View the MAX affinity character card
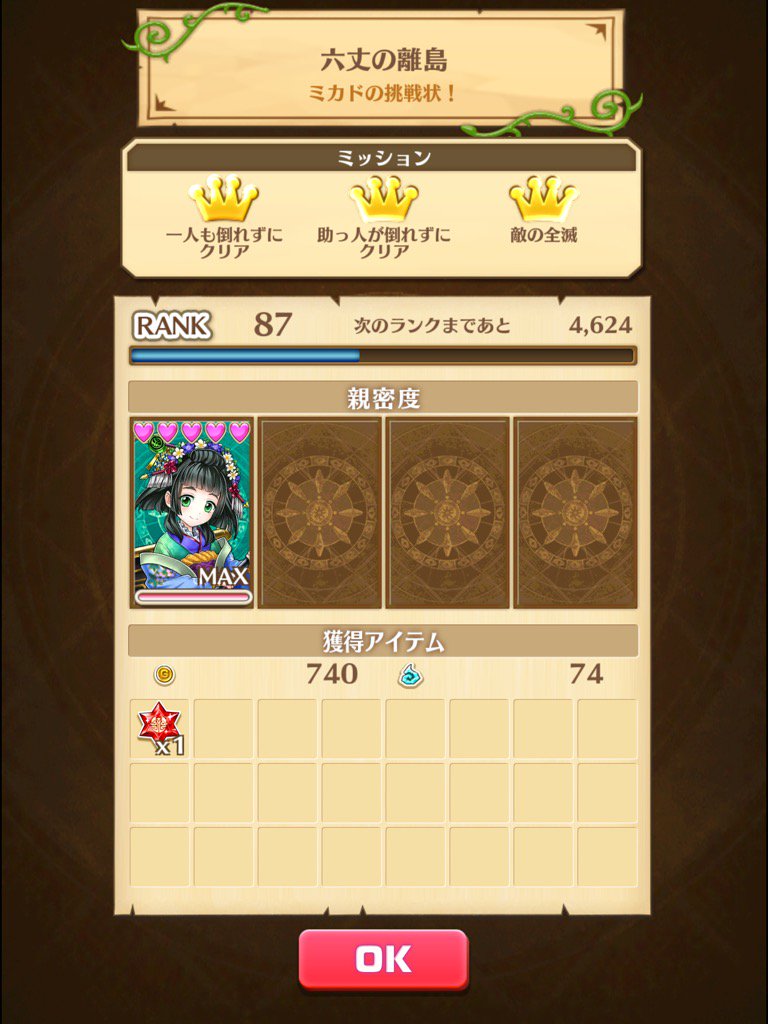This screenshot has width=768, height=1024. tap(191, 513)
